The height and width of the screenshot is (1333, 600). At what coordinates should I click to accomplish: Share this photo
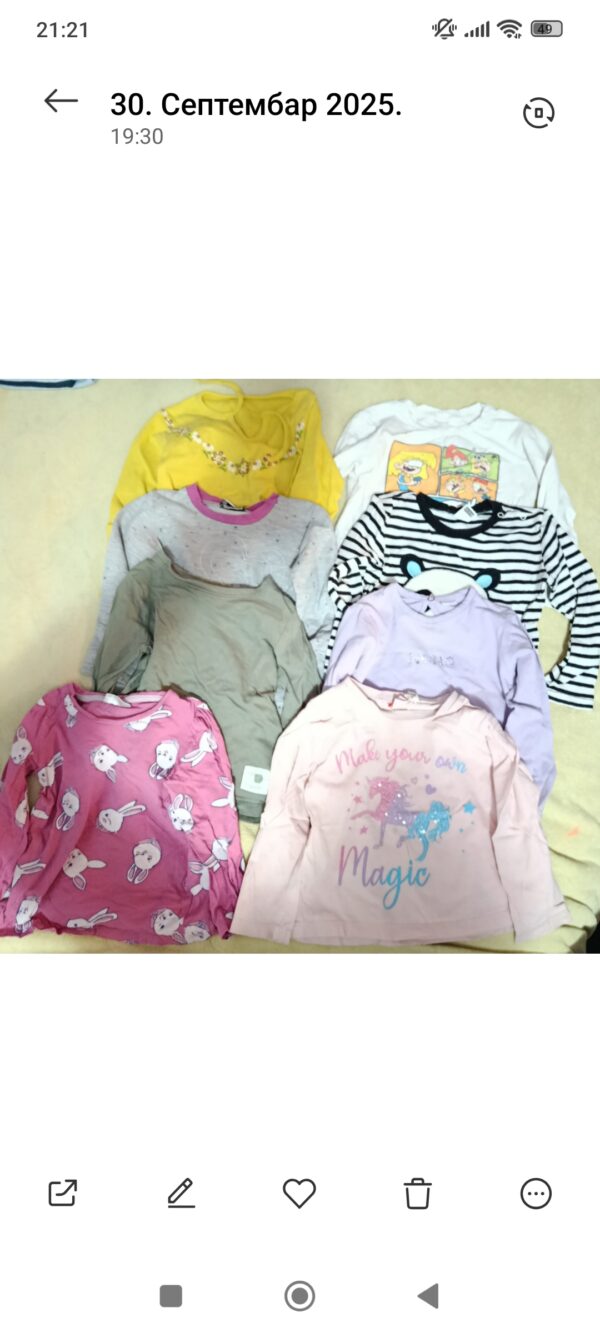click(x=63, y=1192)
